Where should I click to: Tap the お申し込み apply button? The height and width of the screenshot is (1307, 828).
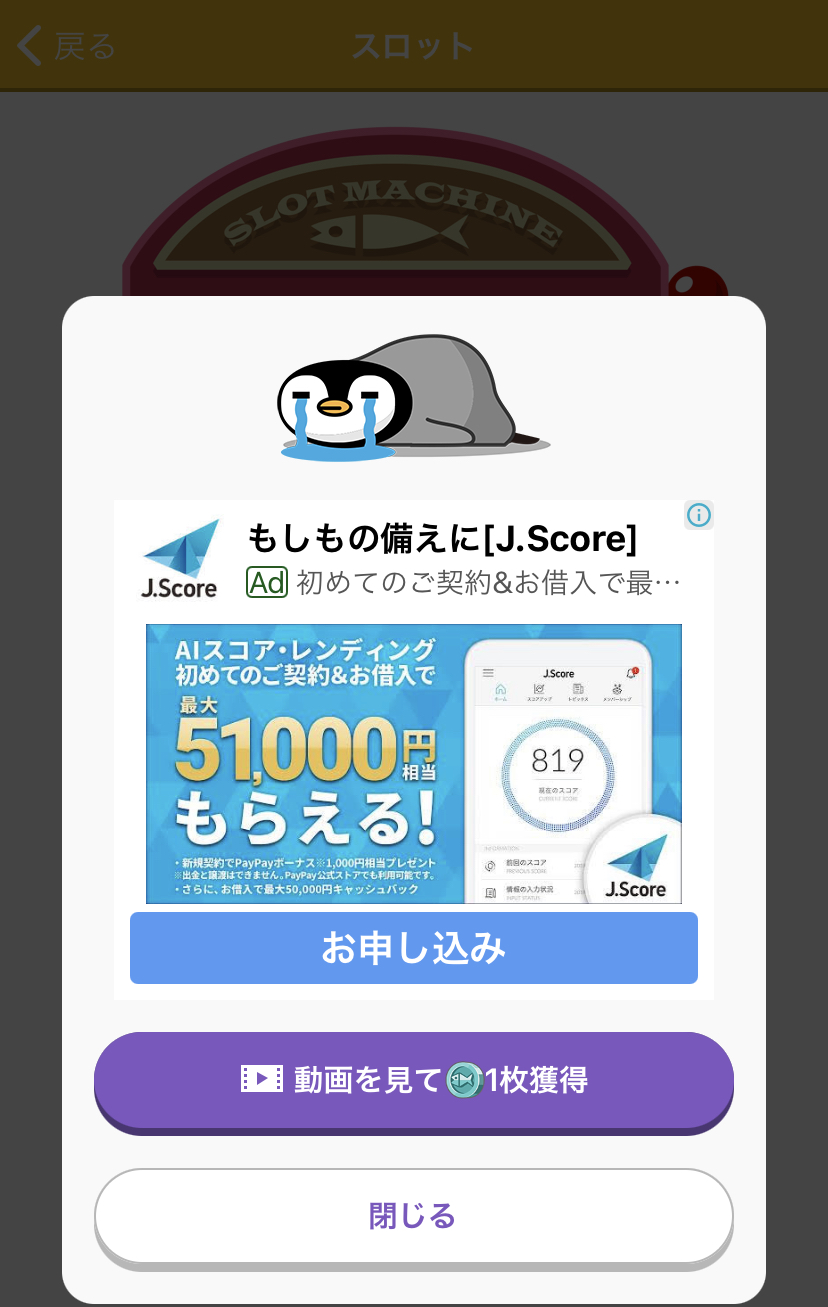(413, 948)
